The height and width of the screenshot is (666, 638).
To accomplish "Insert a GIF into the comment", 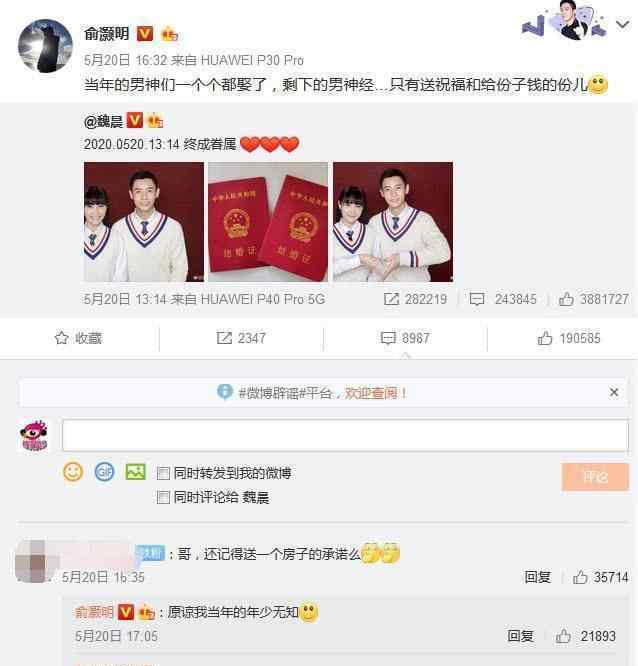I will click(x=104, y=471).
